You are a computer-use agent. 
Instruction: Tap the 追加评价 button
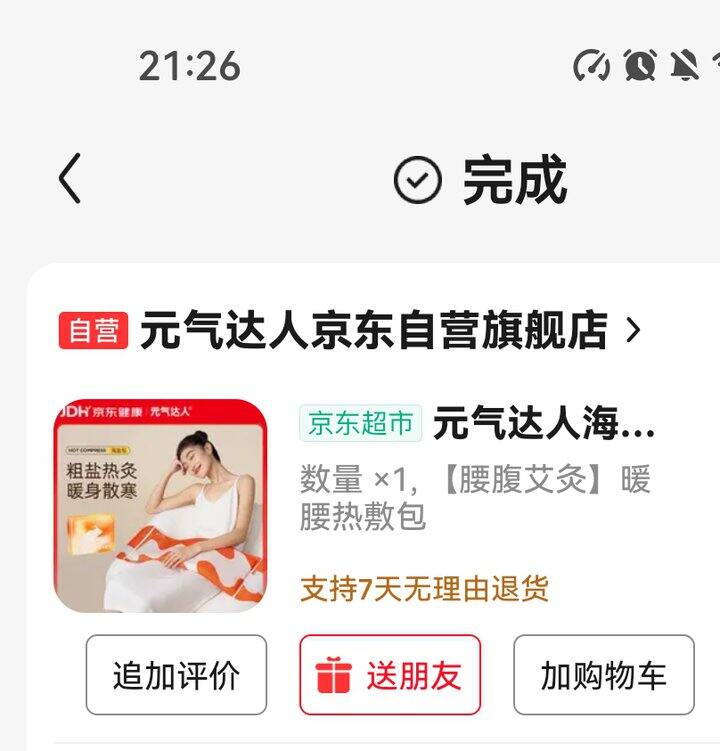click(176, 676)
